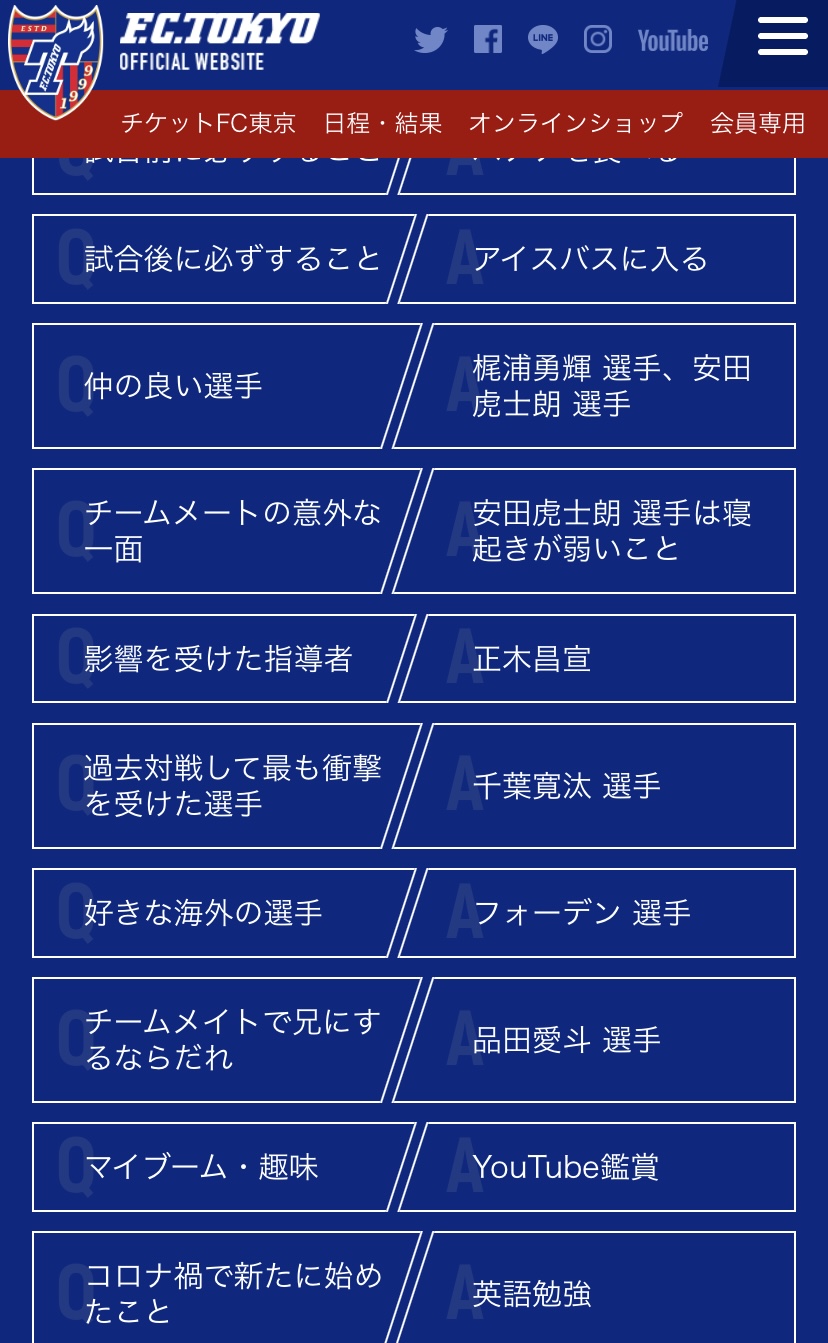The height and width of the screenshot is (1343, 828).
Task: Open F.C. Tokyo's Facebook page
Action: point(487,40)
